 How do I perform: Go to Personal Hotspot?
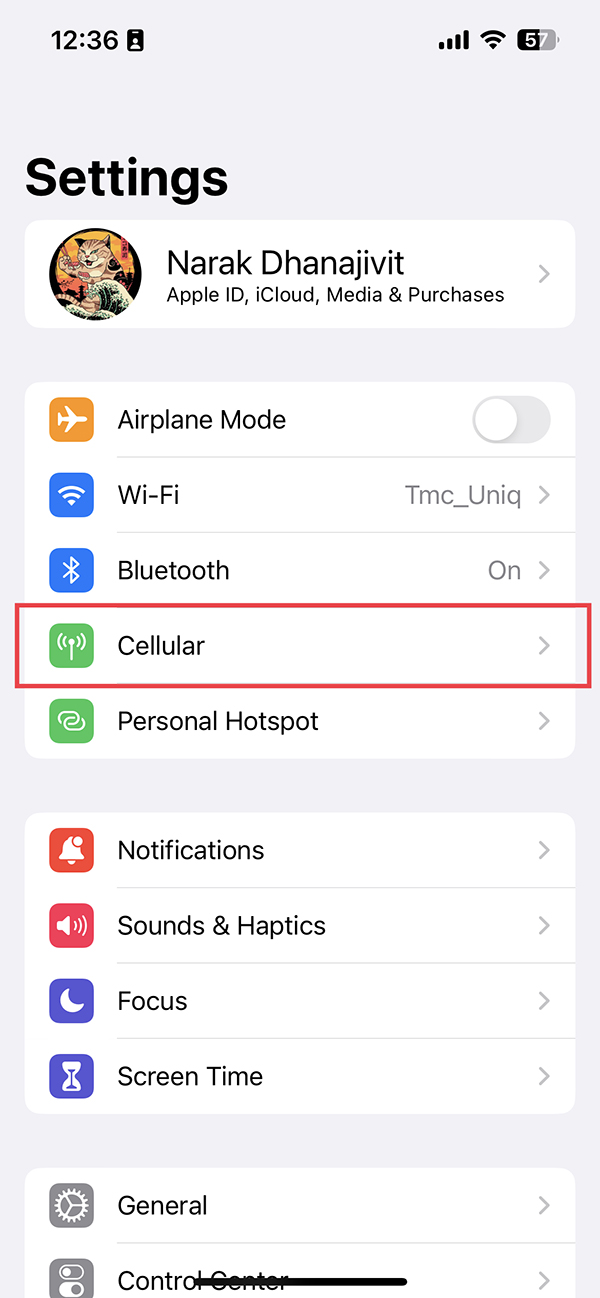tap(300, 721)
